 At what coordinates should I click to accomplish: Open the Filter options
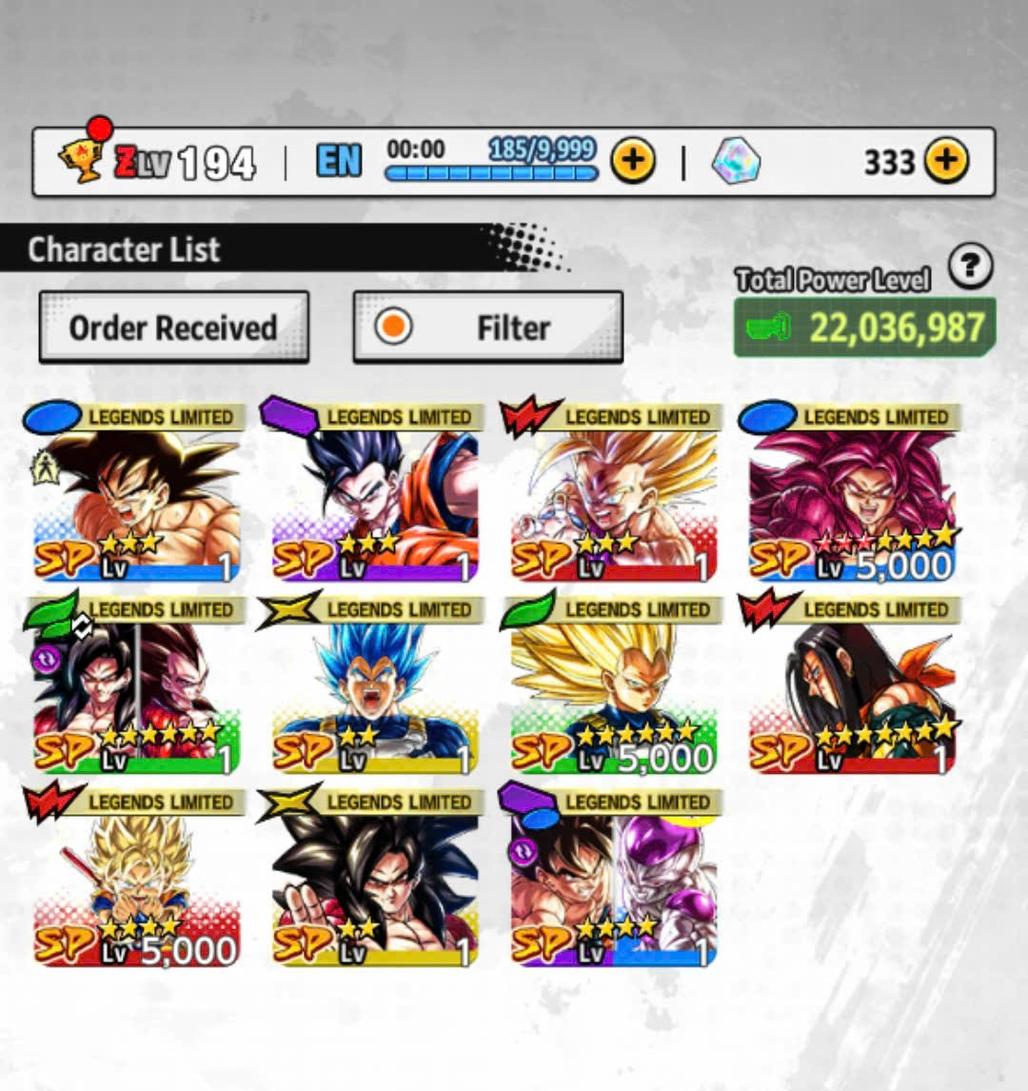pos(488,328)
